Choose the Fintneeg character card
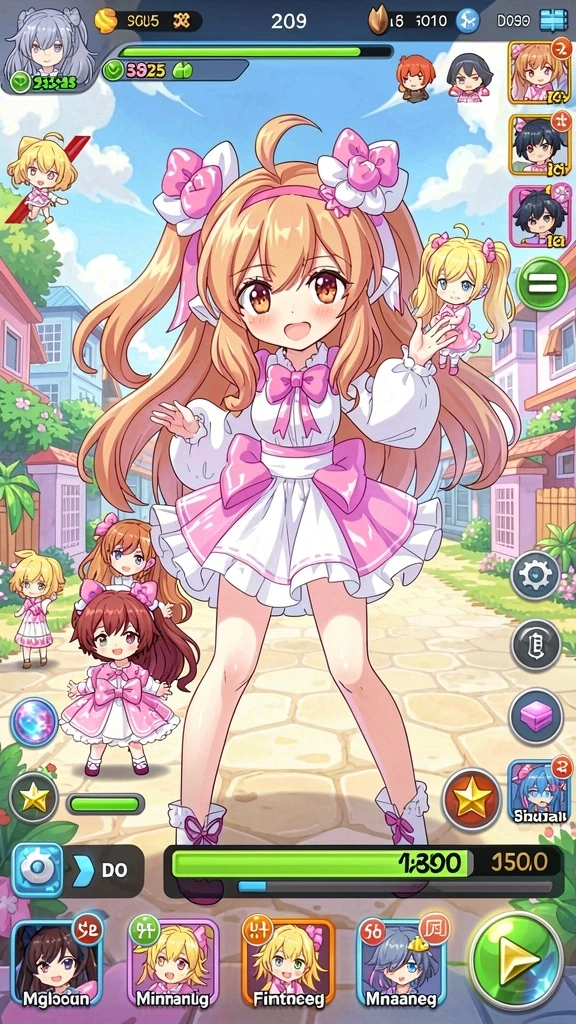Screen dimensions: 576x1024 [x=289, y=963]
